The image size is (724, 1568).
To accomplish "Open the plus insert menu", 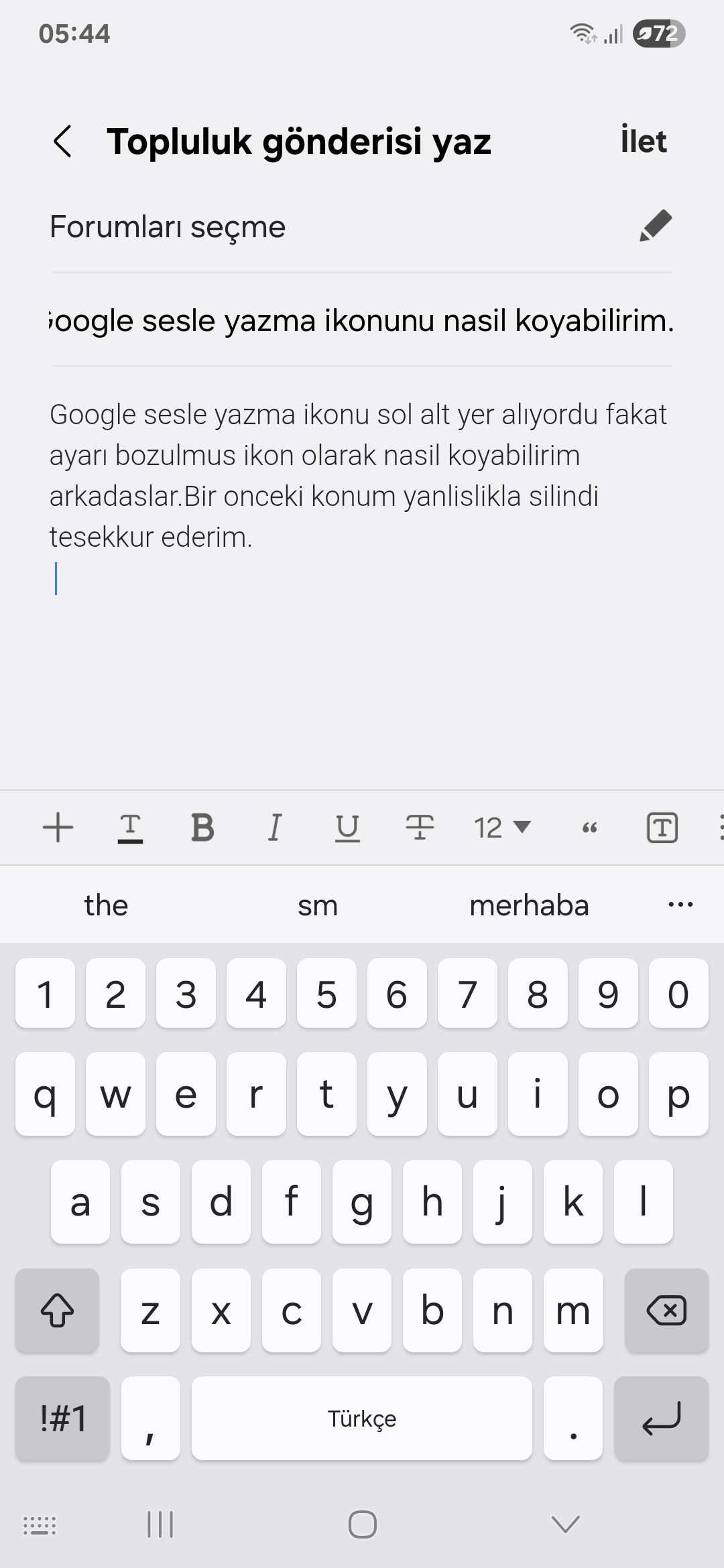I will click(x=58, y=828).
